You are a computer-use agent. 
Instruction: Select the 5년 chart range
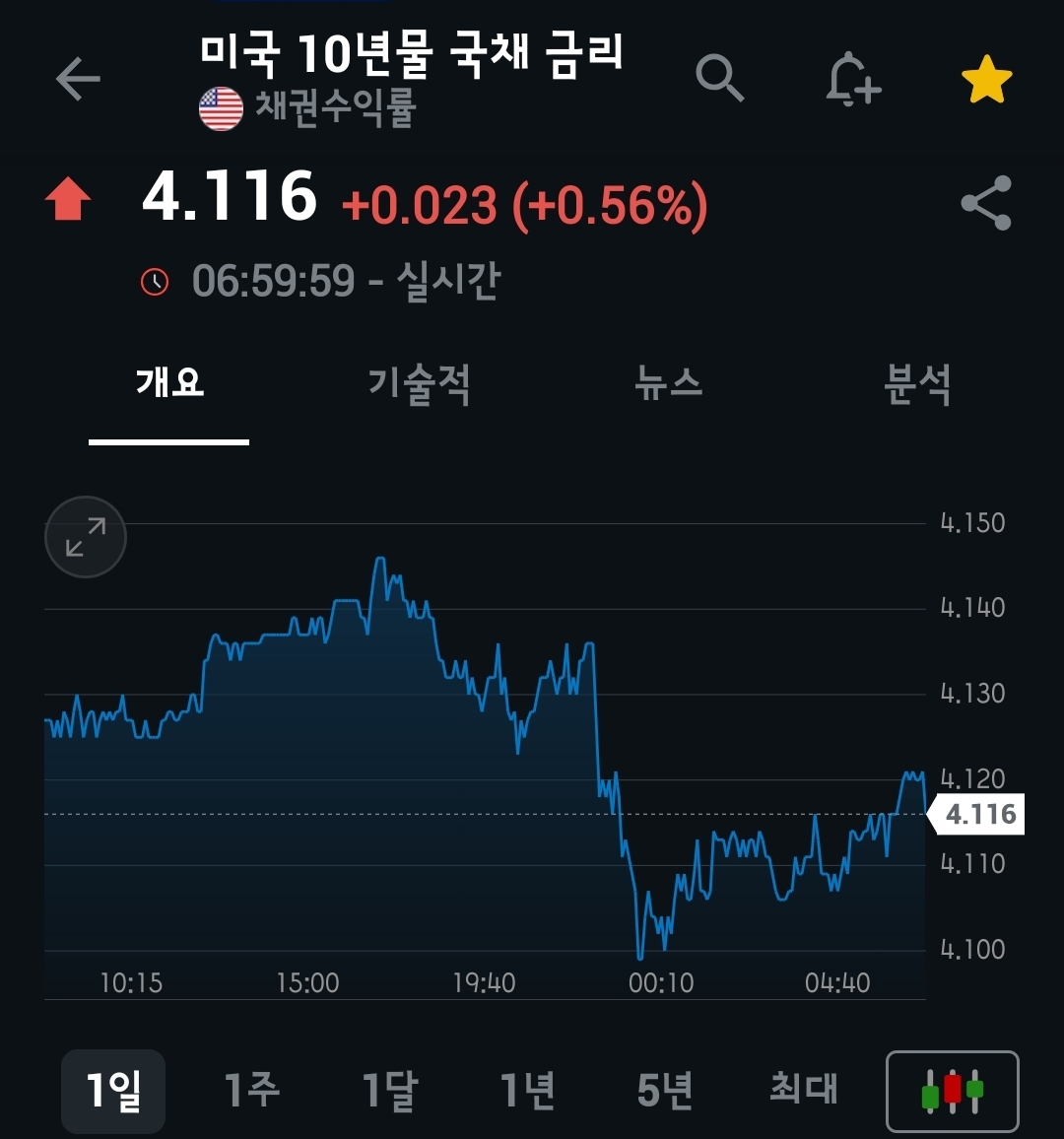pos(665,1091)
